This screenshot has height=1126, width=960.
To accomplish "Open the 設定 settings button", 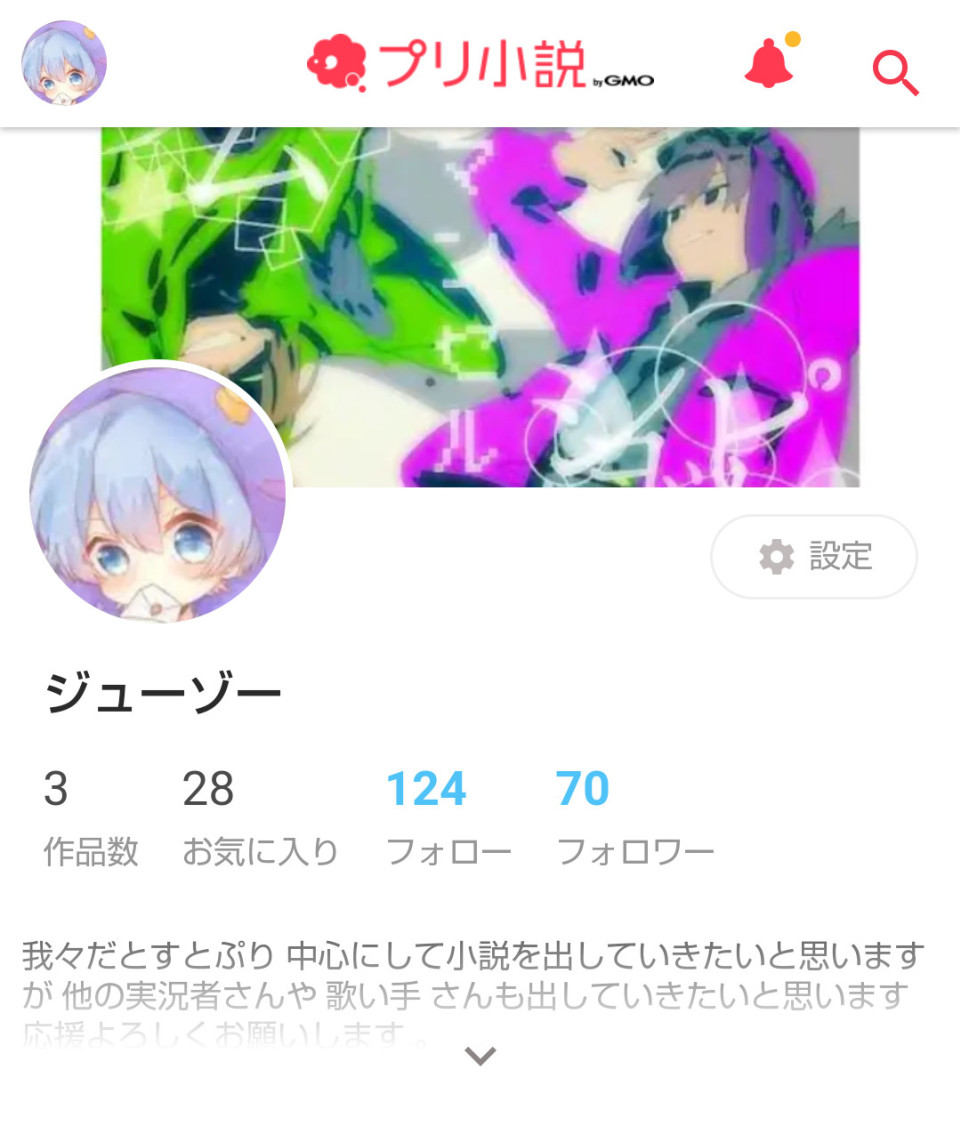I will click(x=813, y=557).
